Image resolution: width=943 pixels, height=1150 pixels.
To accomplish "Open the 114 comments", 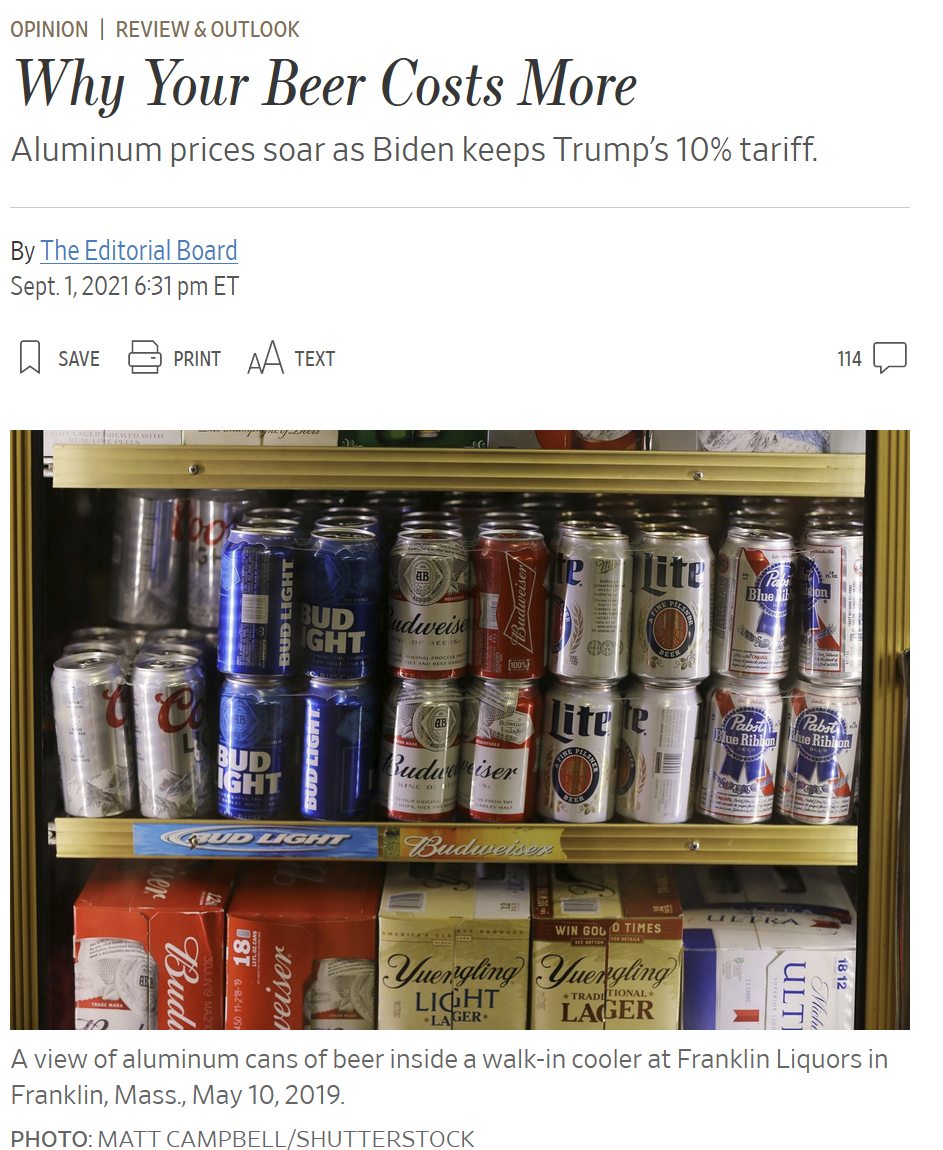I will [x=872, y=358].
